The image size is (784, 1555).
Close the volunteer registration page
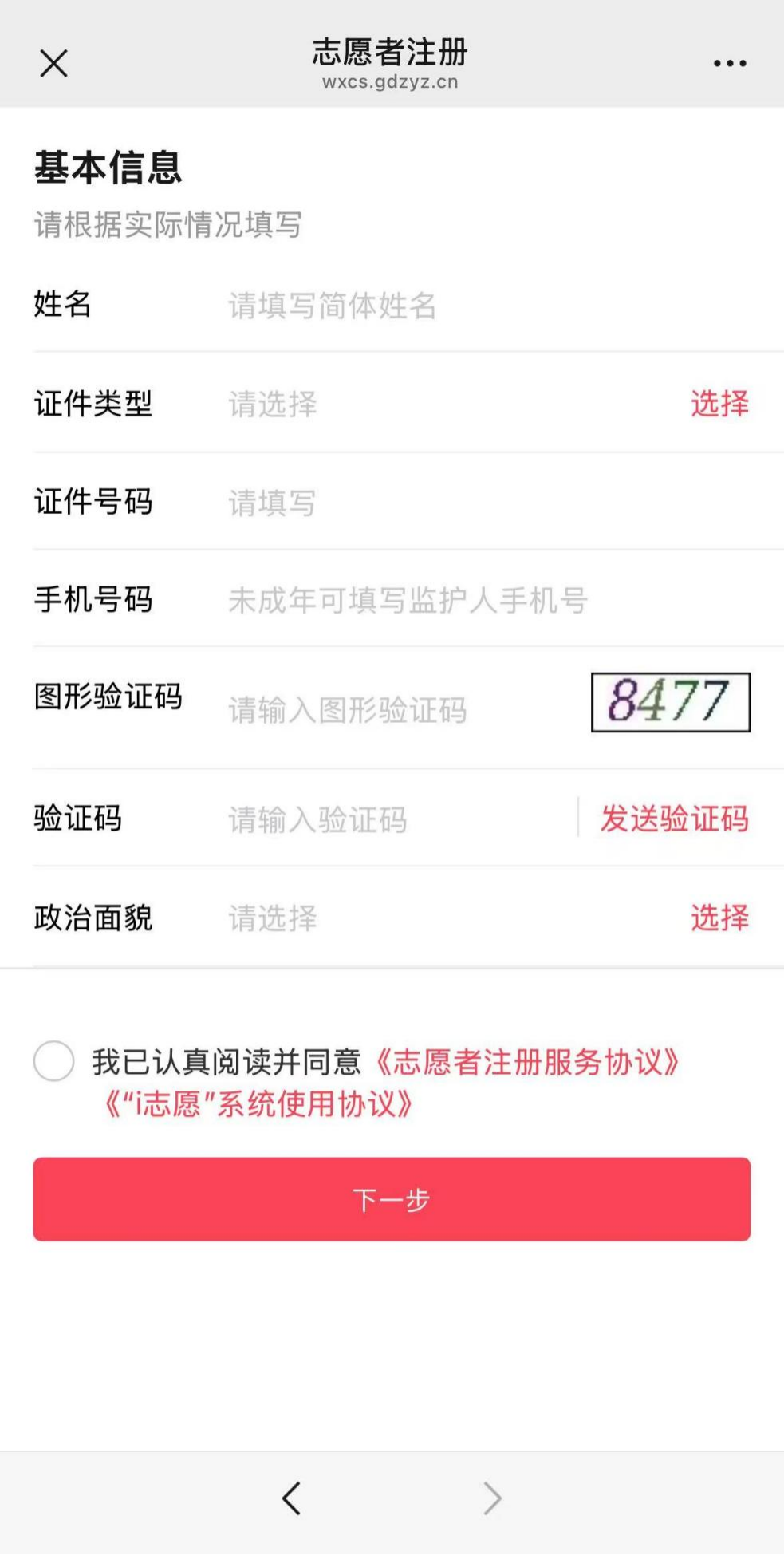click(x=53, y=63)
